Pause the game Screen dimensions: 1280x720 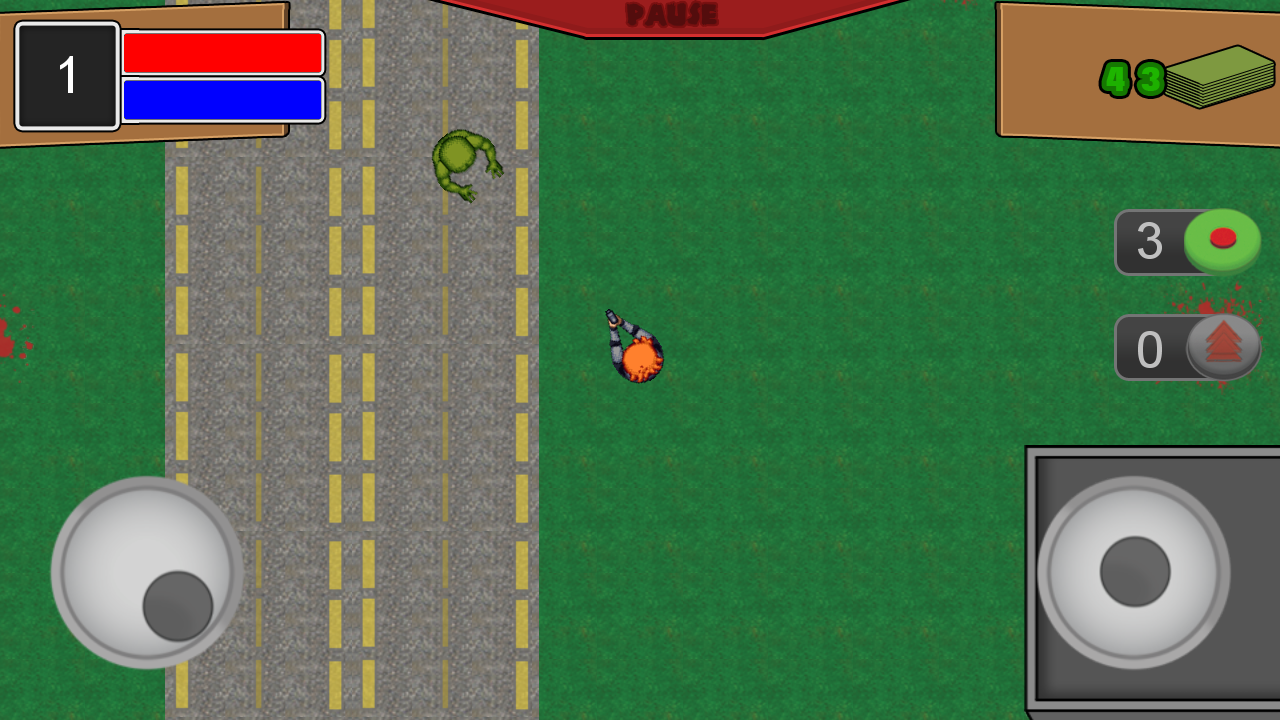pos(672,15)
